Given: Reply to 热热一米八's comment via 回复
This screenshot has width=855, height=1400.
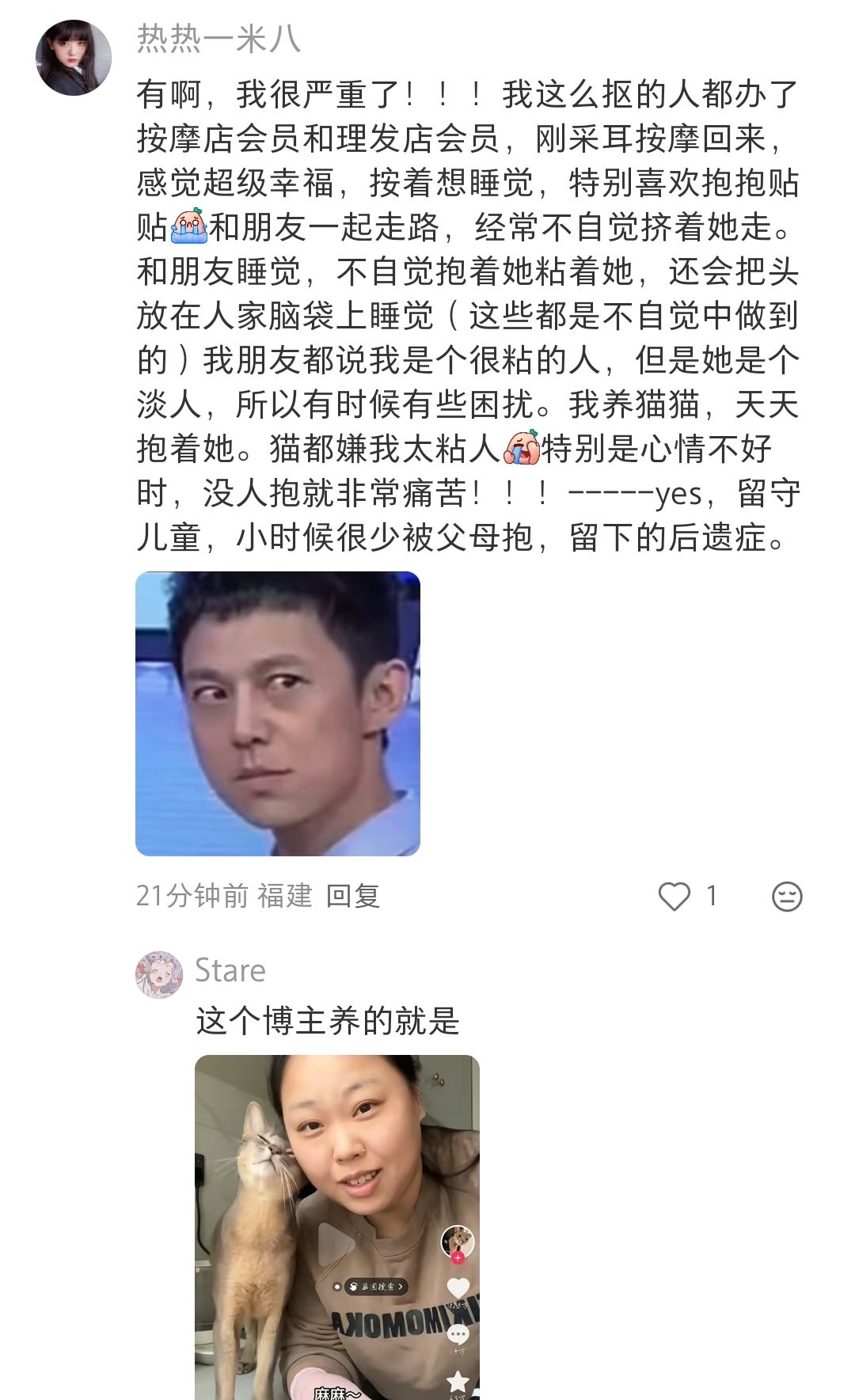Looking at the screenshot, I should [353, 896].
